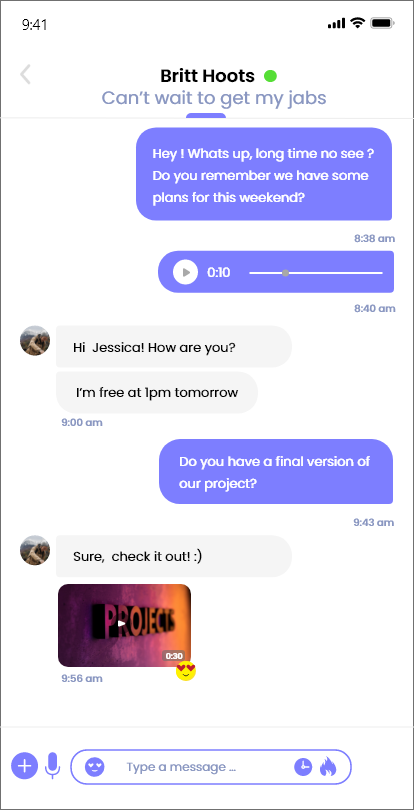The width and height of the screenshot is (414, 810).
Task: Open the PROJECTS video attachment
Action: tap(125, 625)
